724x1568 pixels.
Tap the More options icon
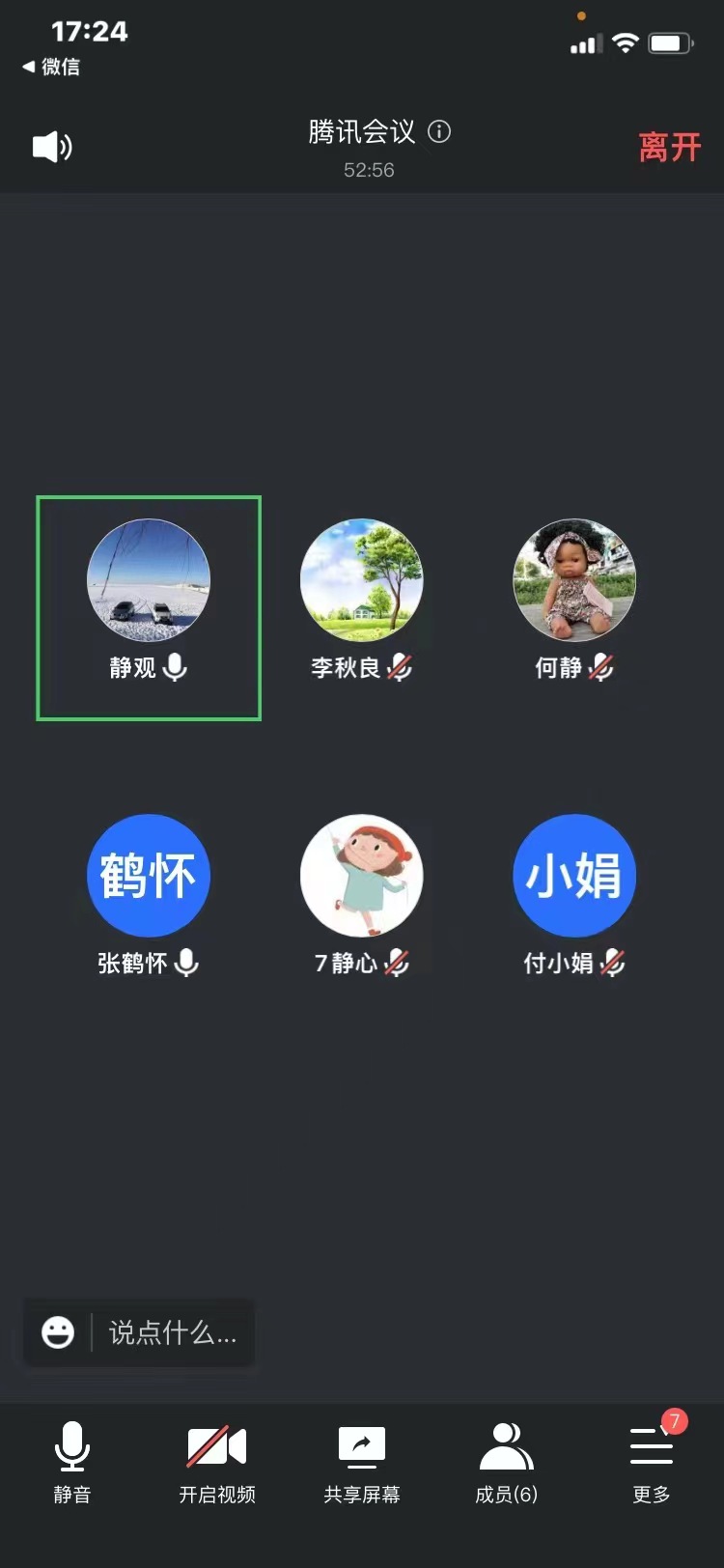point(651,1444)
